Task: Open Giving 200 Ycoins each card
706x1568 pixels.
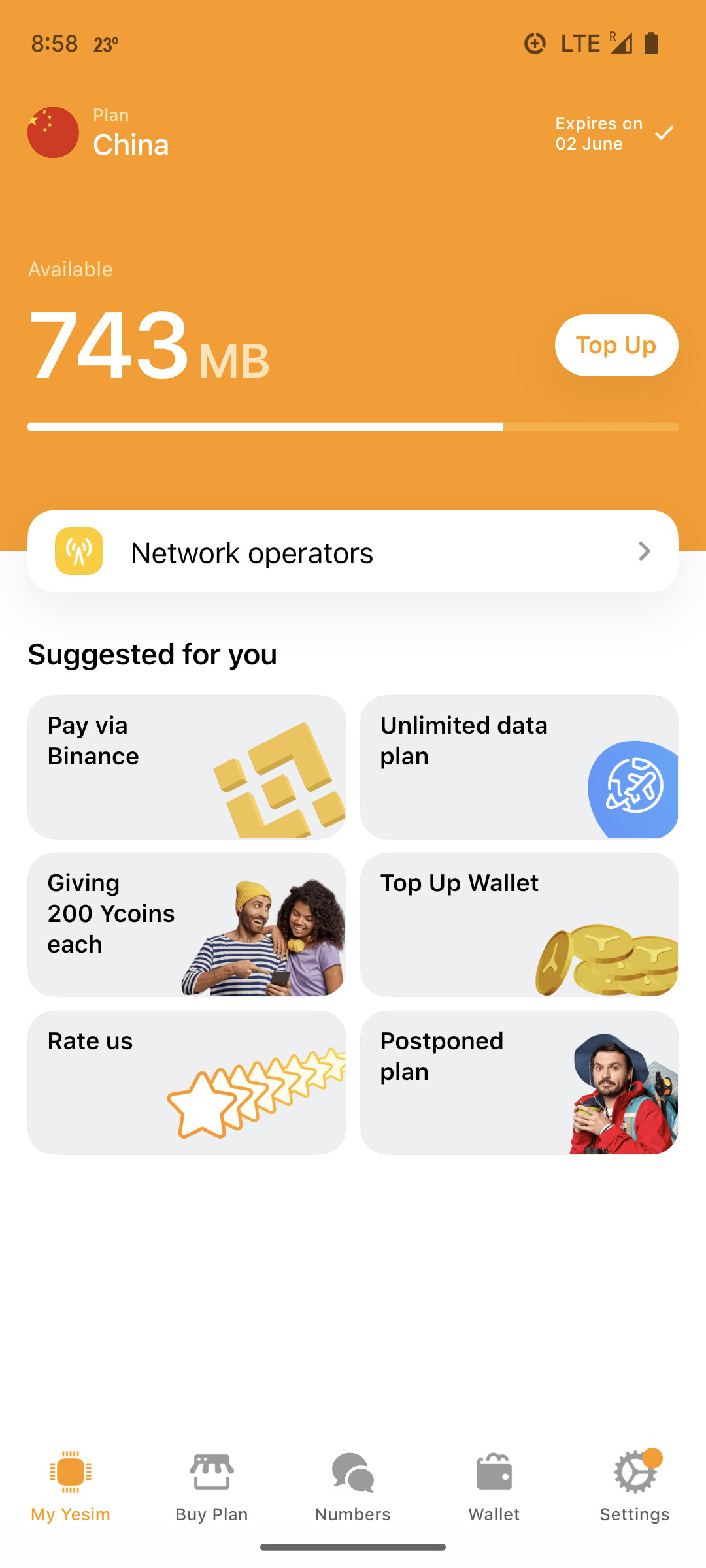Action: (186, 924)
